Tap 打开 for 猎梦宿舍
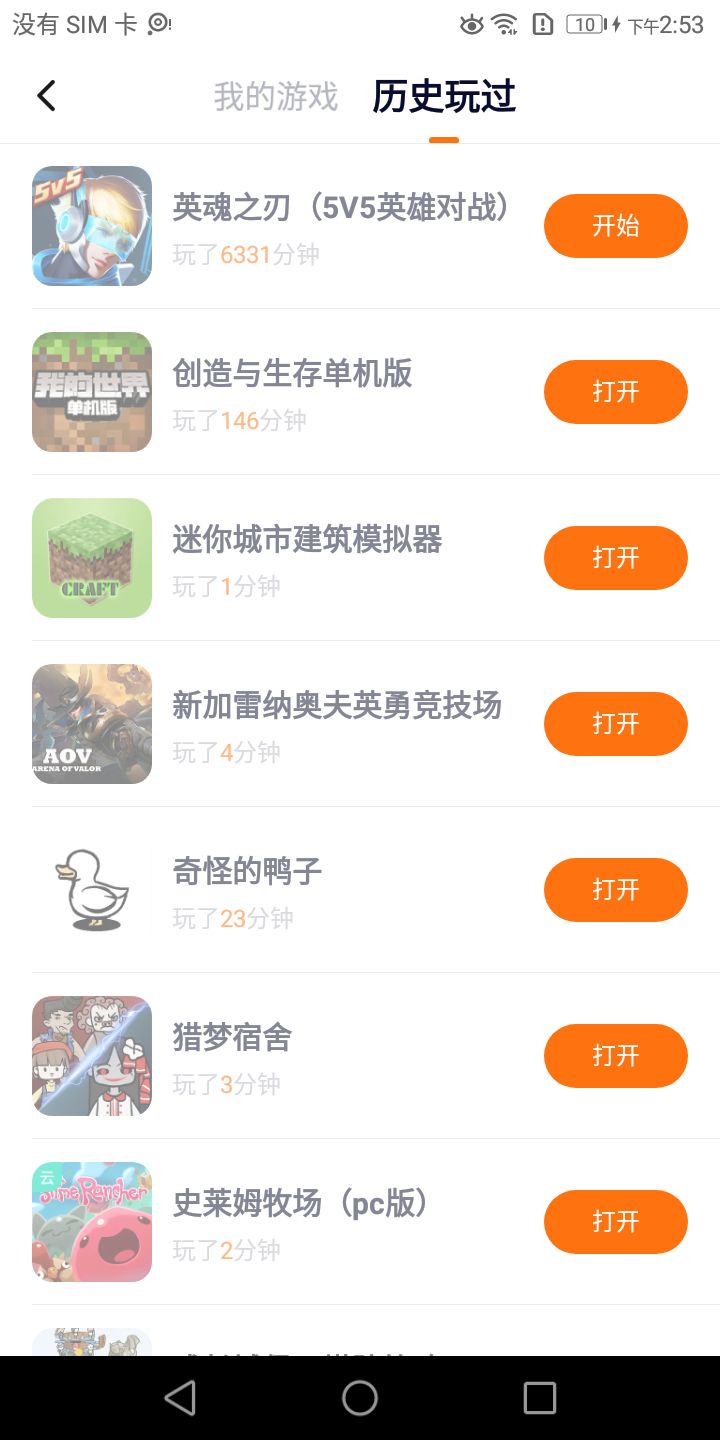This screenshot has width=720, height=1440. [x=615, y=1056]
